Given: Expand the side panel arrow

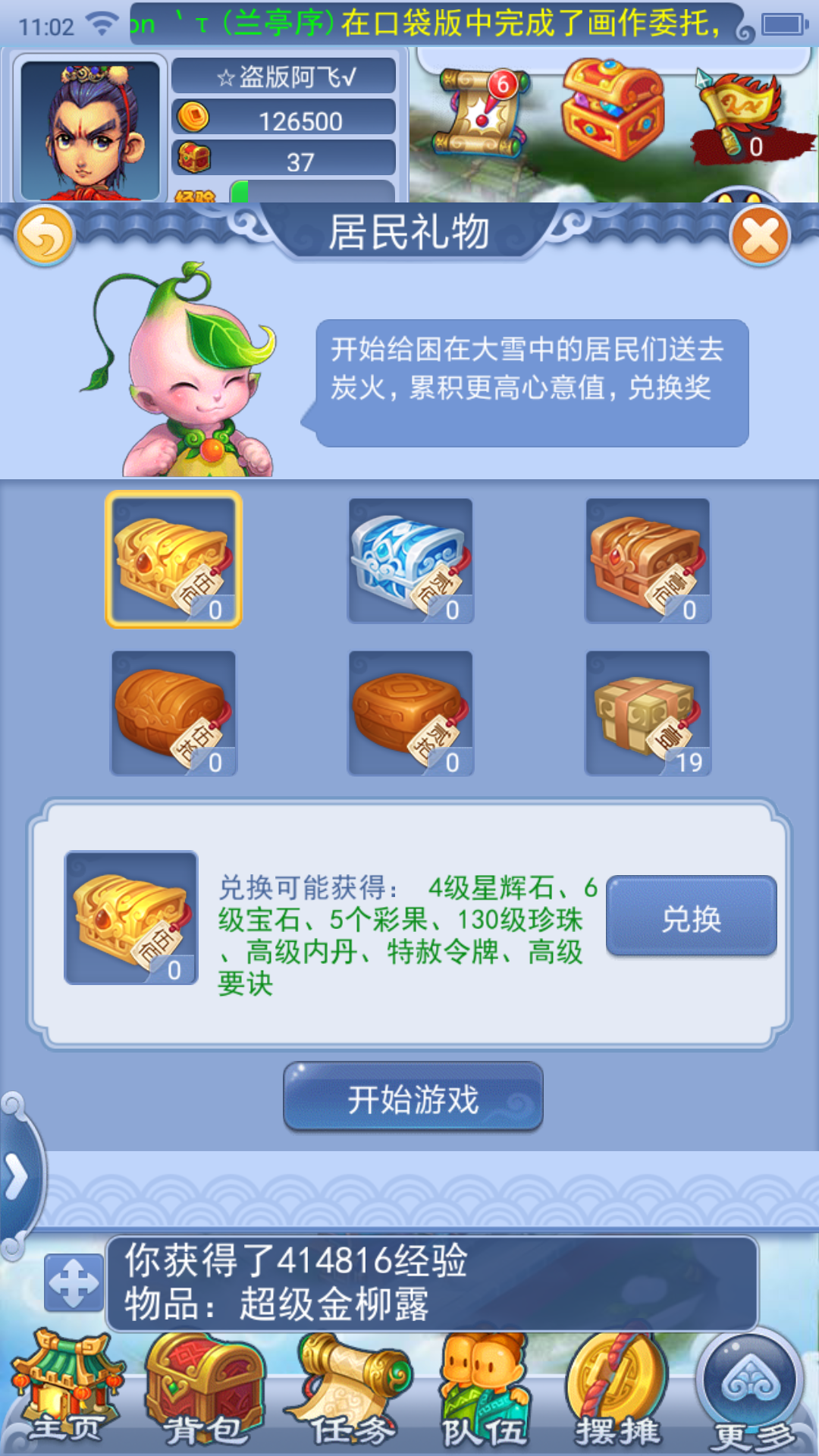Looking at the screenshot, I should coord(17,1177).
